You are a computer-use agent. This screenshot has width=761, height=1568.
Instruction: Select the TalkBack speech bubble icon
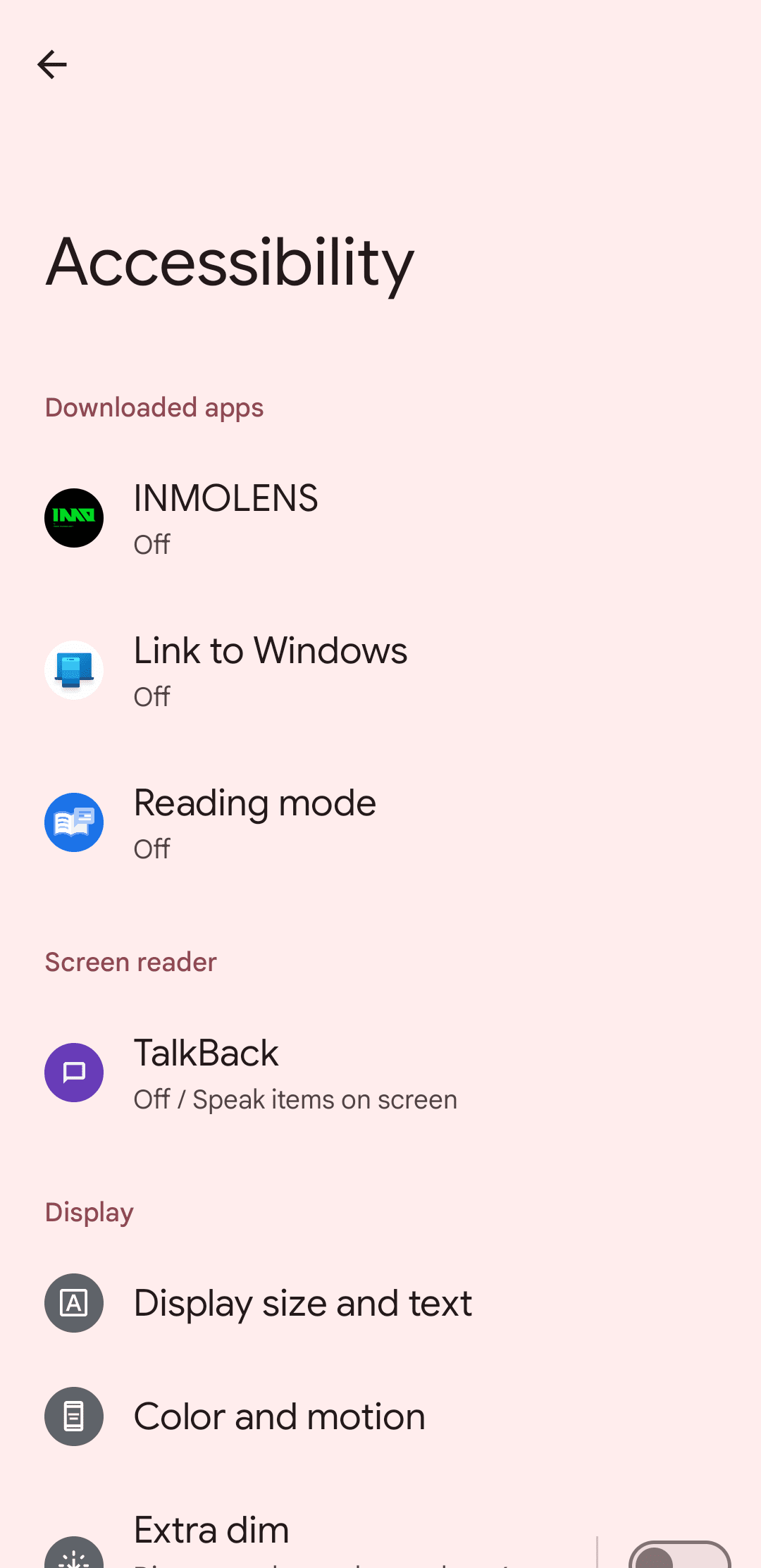click(x=73, y=1073)
